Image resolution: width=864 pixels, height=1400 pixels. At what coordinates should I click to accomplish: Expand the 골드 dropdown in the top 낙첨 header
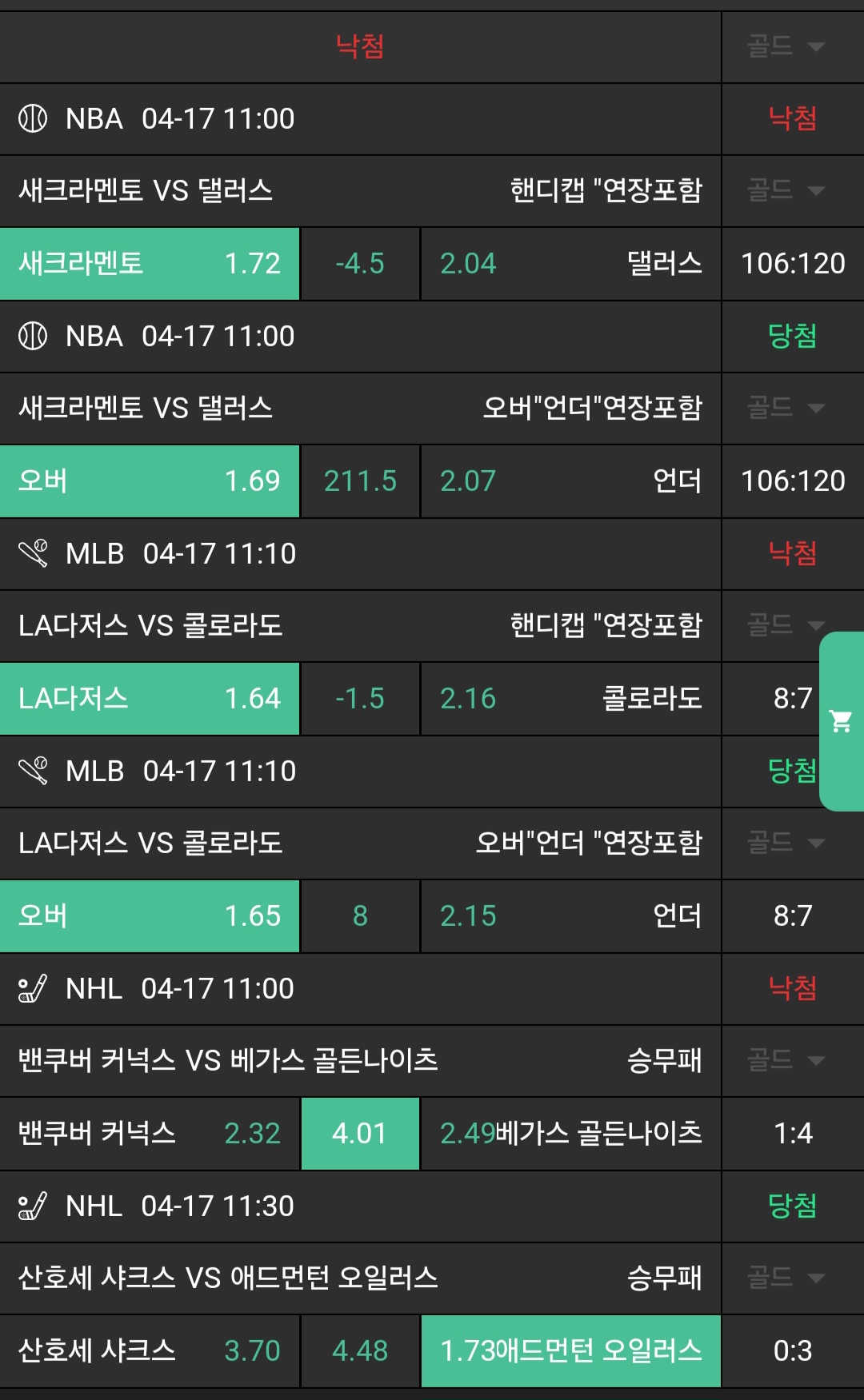pyautogui.click(x=786, y=46)
